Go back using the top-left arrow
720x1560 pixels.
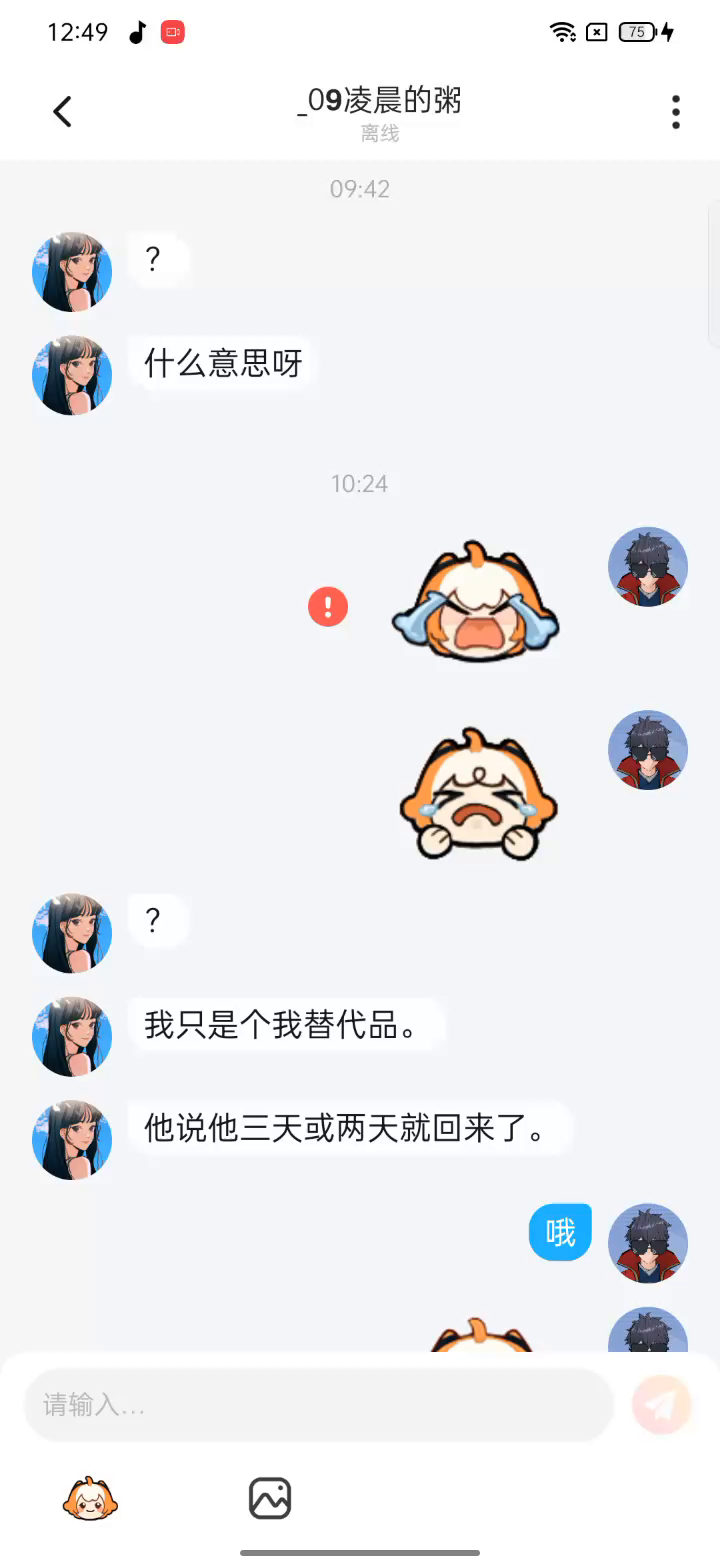pyautogui.click(x=62, y=111)
